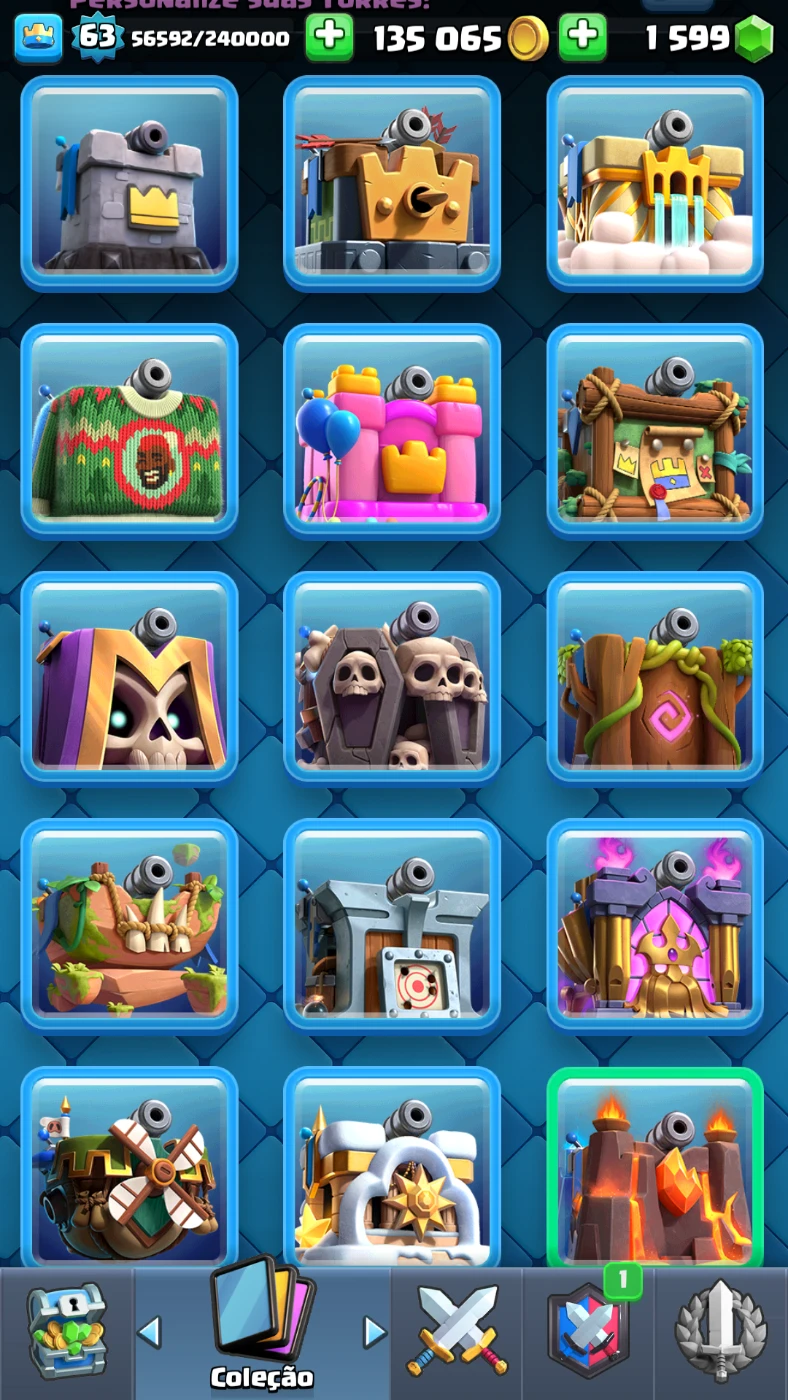788x1400 pixels.
Task: Pick the windmill tower skin
Action: tap(129, 1170)
